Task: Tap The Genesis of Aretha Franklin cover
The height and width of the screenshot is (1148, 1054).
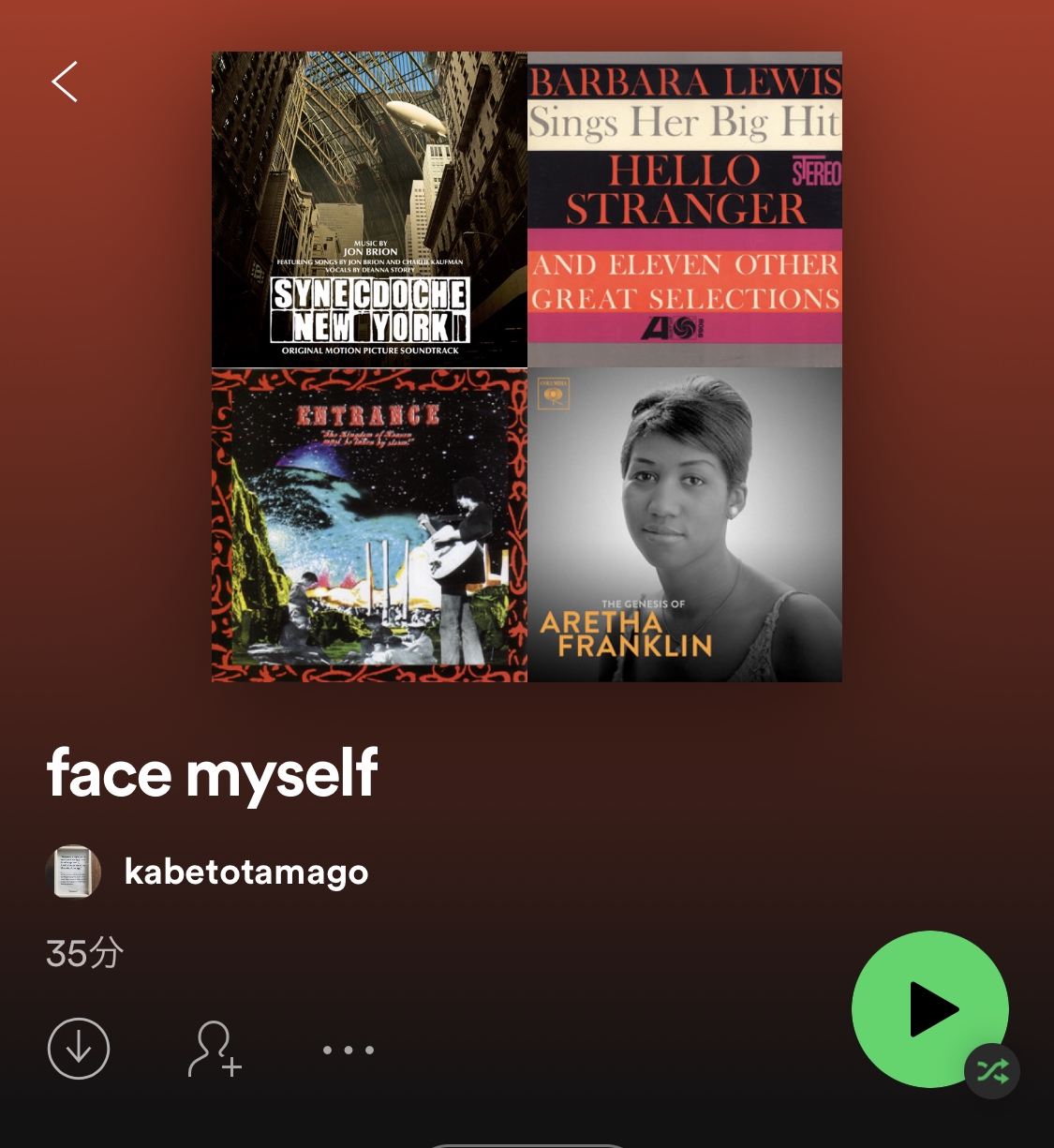Action: click(685, 524)
